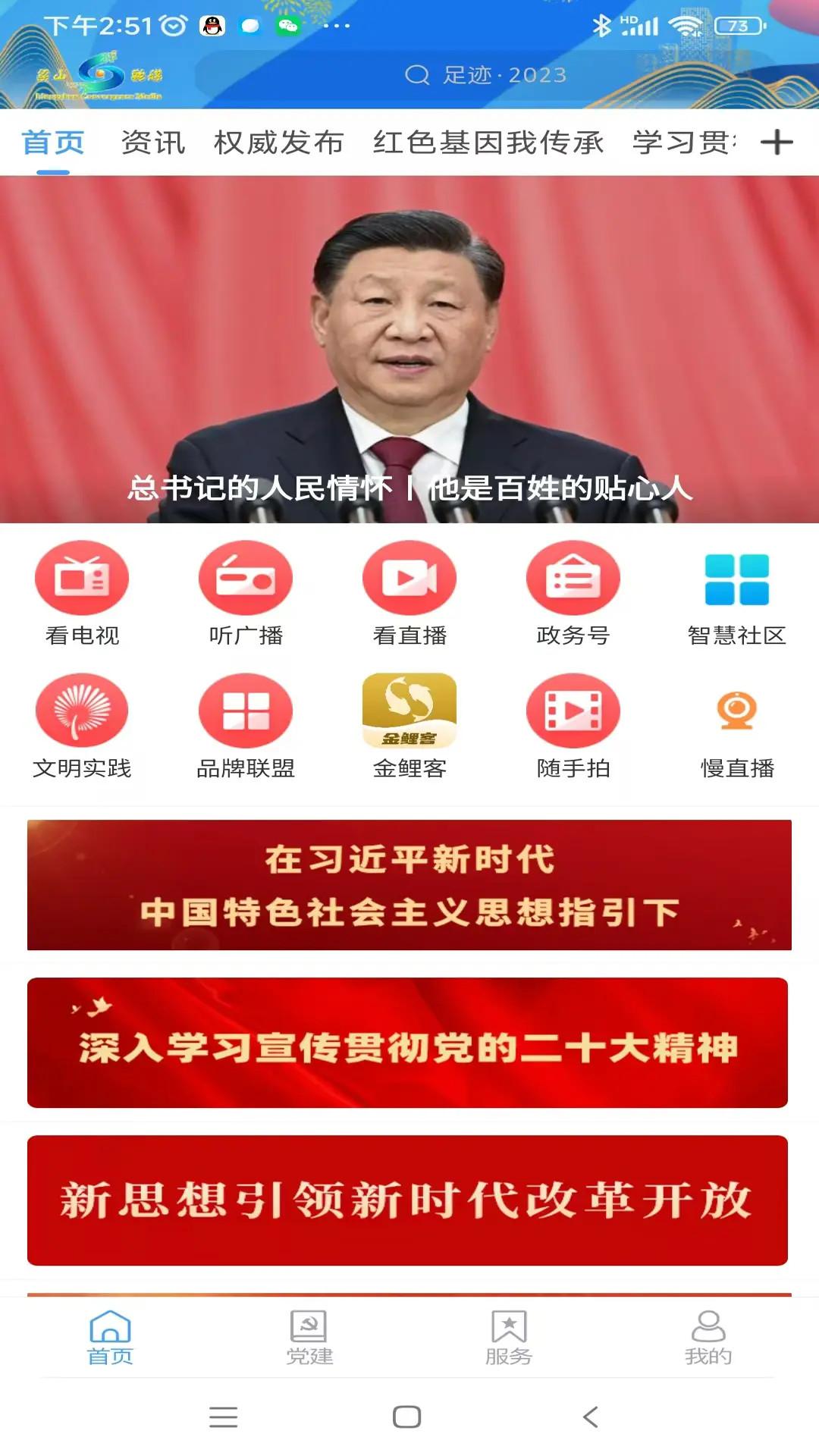819x1456 pixels.
Task: Switch to the 权威发布 tab
Action: (x=281, y=141)
